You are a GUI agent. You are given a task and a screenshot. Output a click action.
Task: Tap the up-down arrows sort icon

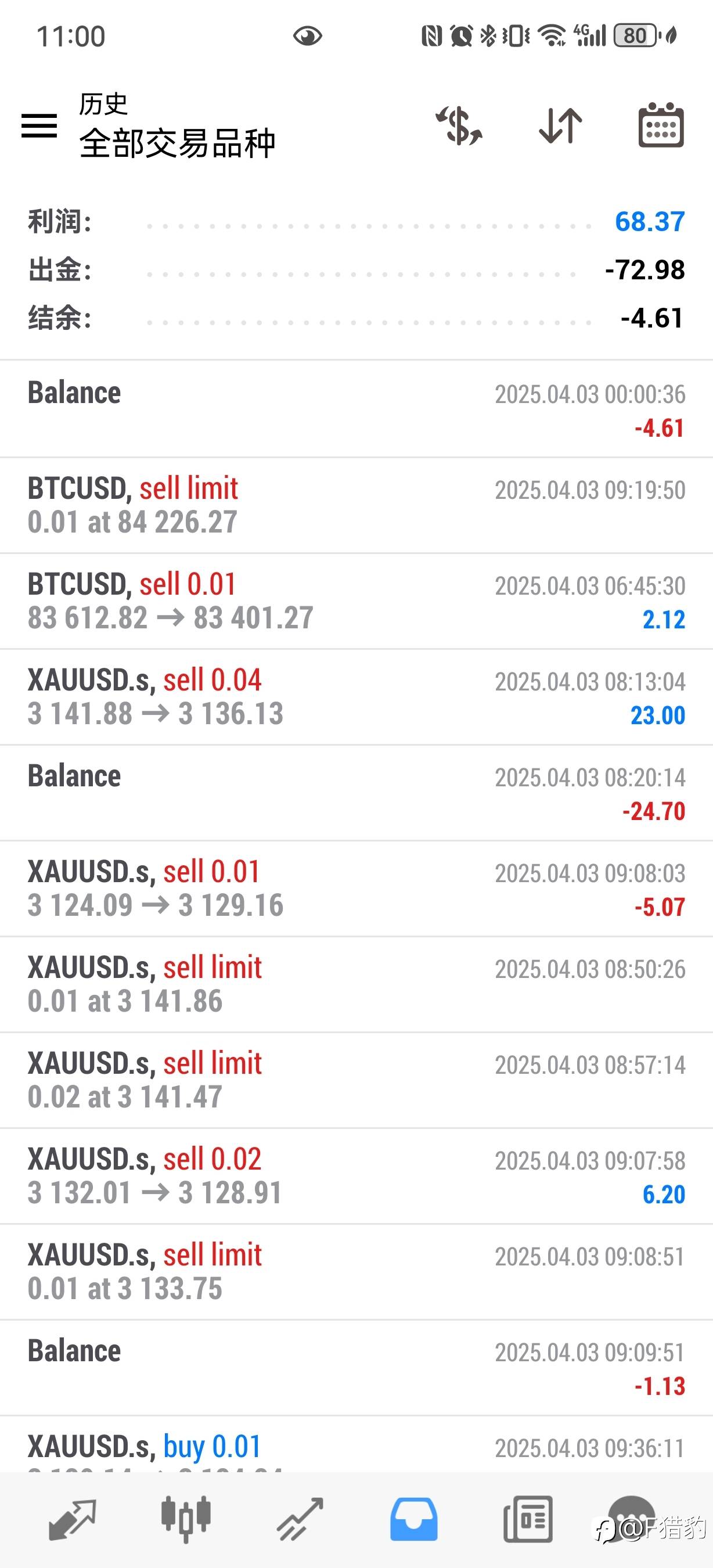(x=560, y=126)
